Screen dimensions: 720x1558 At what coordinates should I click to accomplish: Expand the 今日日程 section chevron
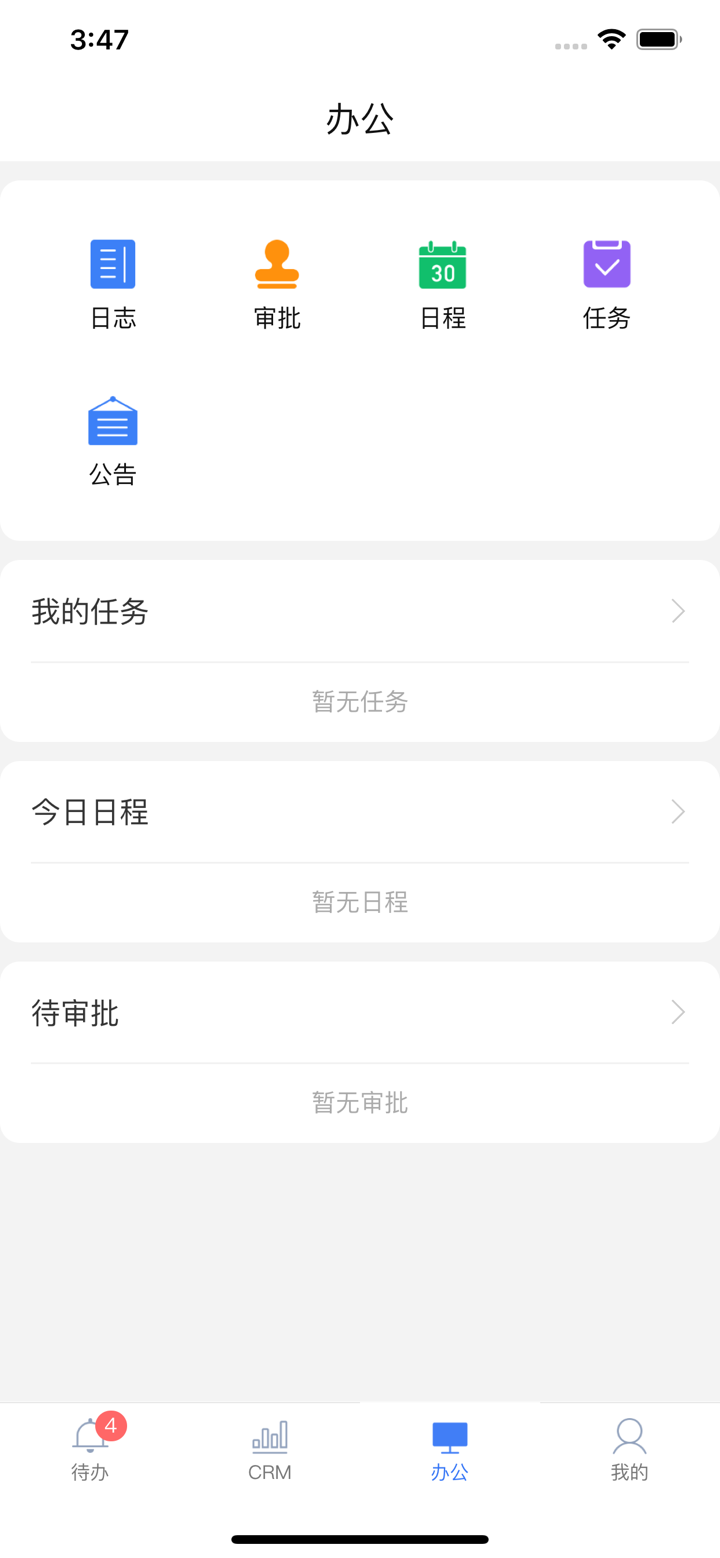tap(677, 812)
